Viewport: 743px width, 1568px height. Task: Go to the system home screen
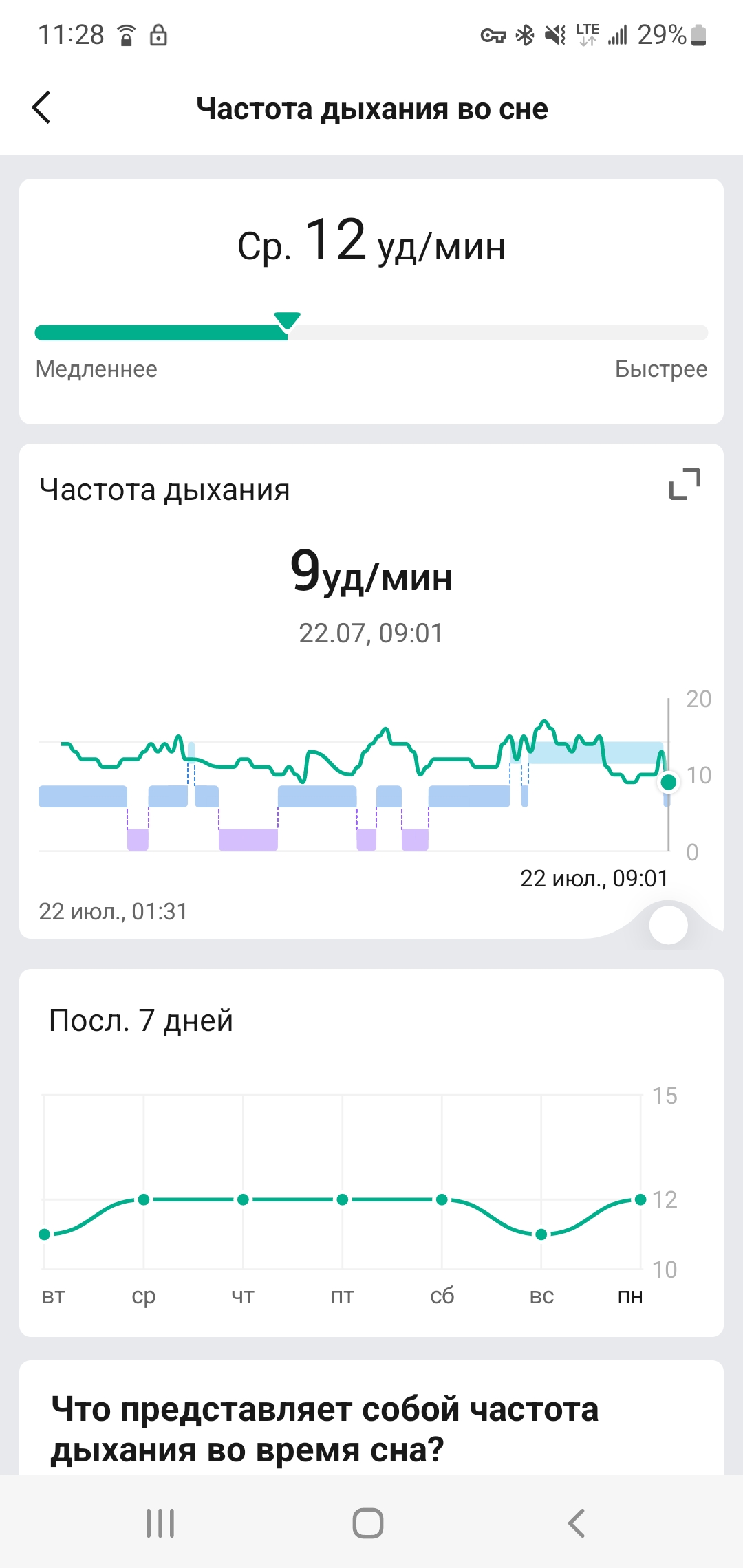click(368, 1523)
